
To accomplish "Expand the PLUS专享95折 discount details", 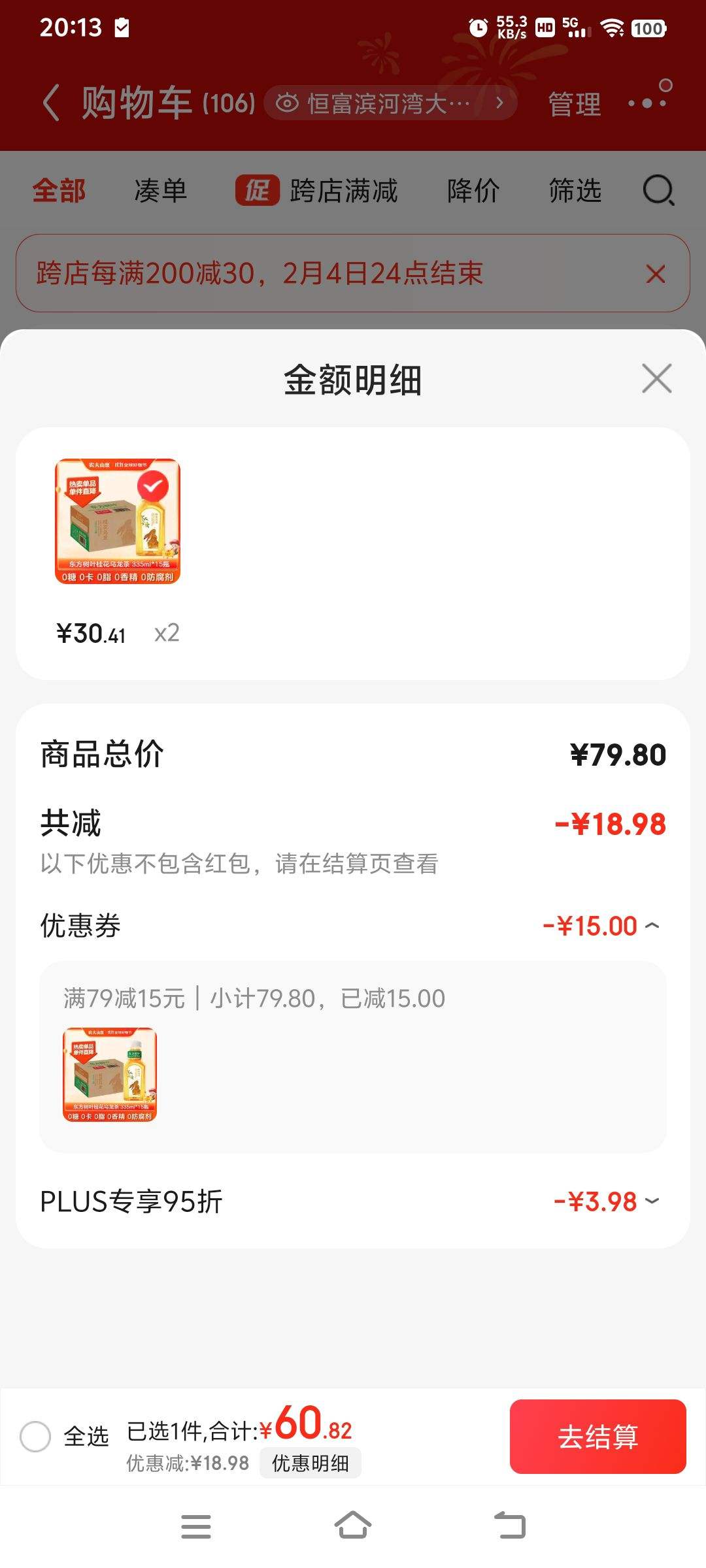I will tap(651, 1201).
